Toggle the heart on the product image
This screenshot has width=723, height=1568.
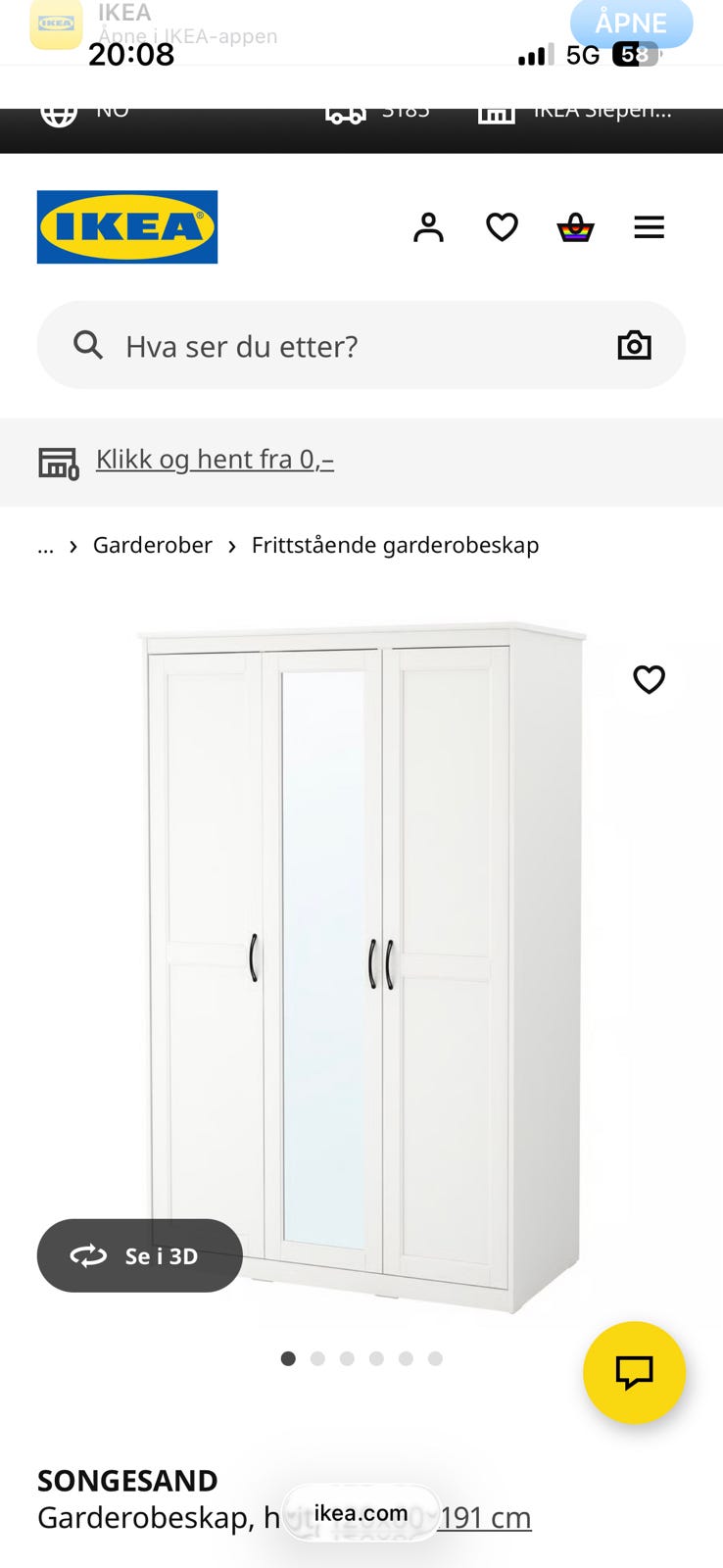pos(649,678)
